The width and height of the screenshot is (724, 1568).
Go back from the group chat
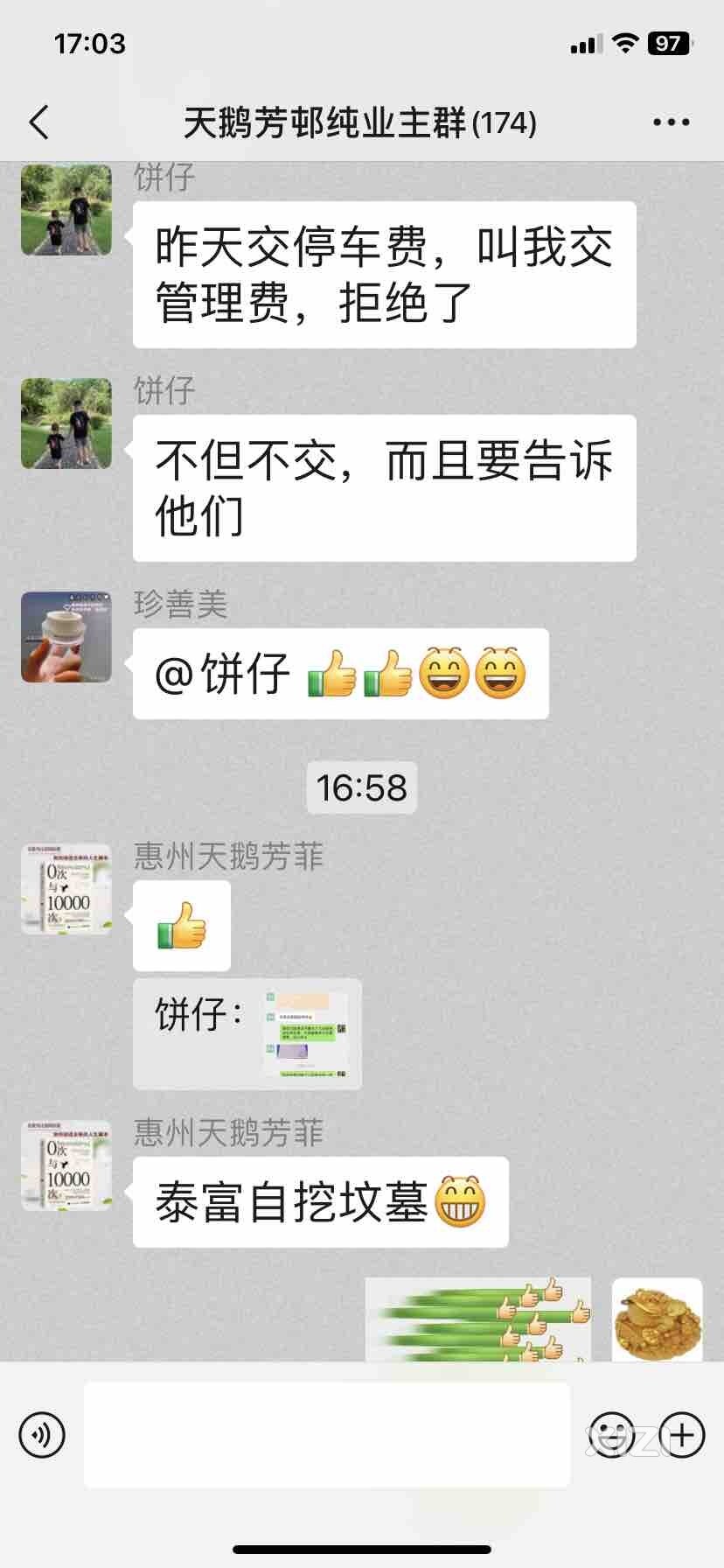[x=39, y=122]
